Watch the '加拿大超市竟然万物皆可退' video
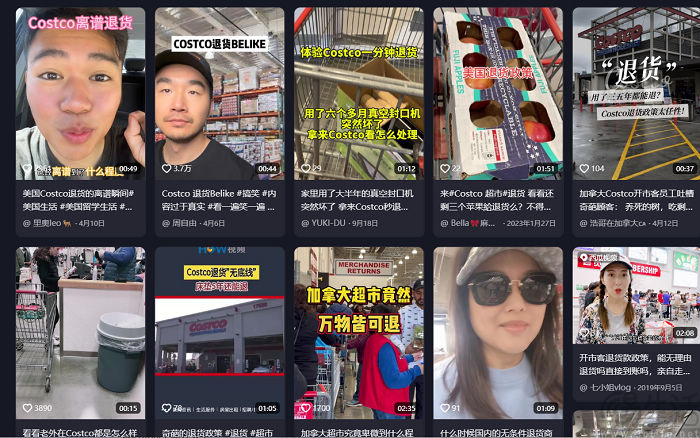700x438 pixels. (x=358, y=332)
